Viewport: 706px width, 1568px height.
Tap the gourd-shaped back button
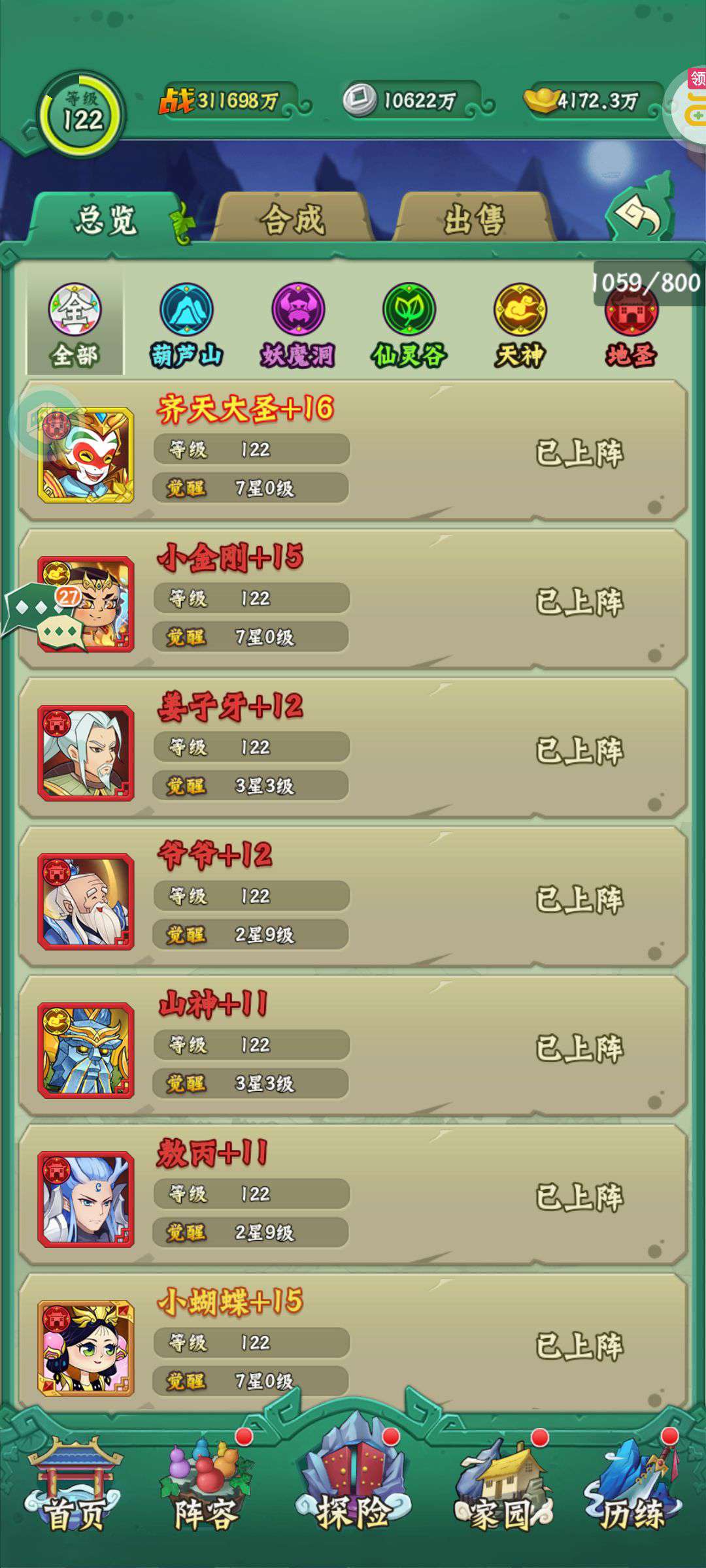pyautogui.click(x=640, y=210)
